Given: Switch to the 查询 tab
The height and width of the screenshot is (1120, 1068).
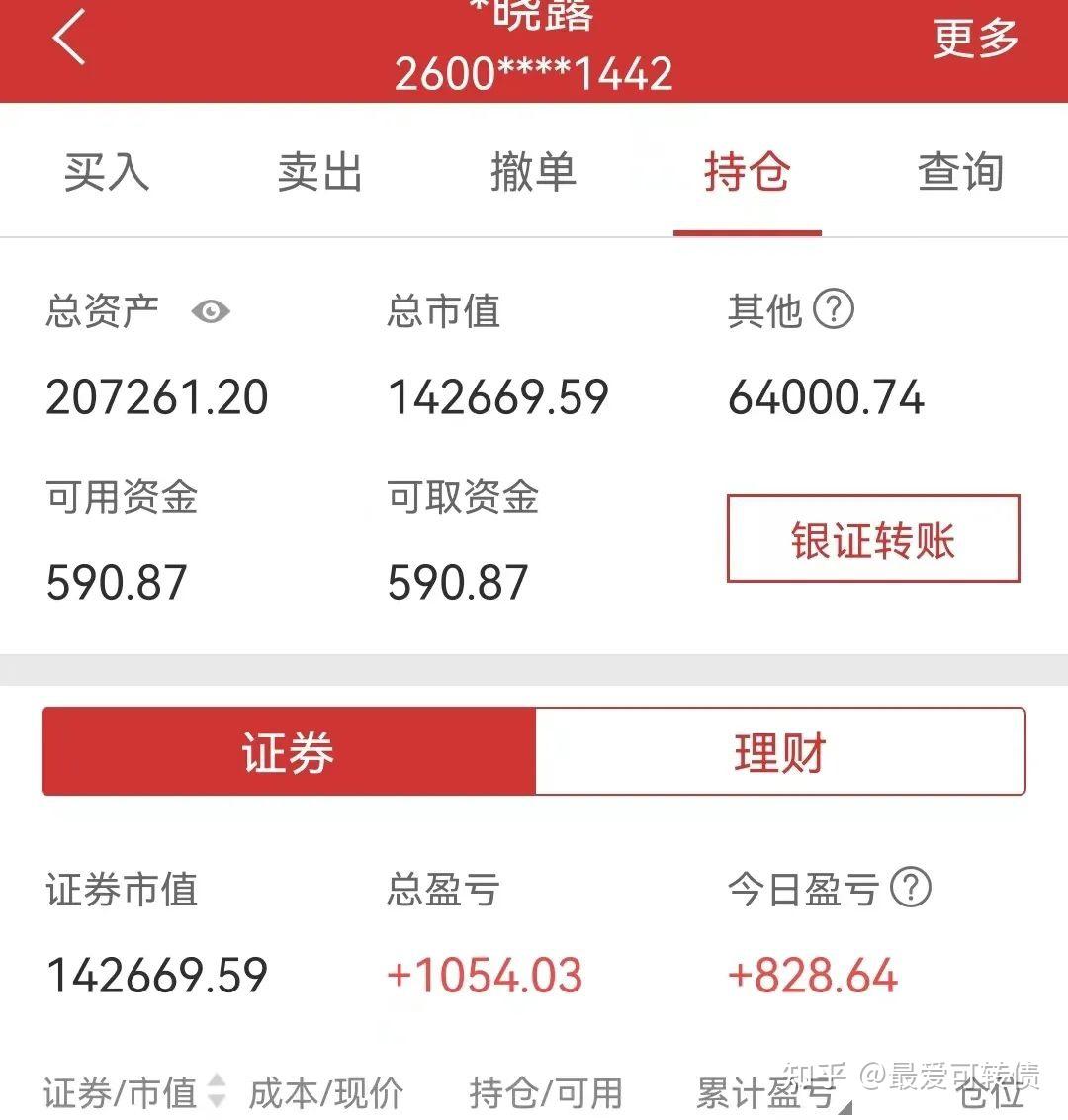Looking at the screenshot, I should click(957, 172).
